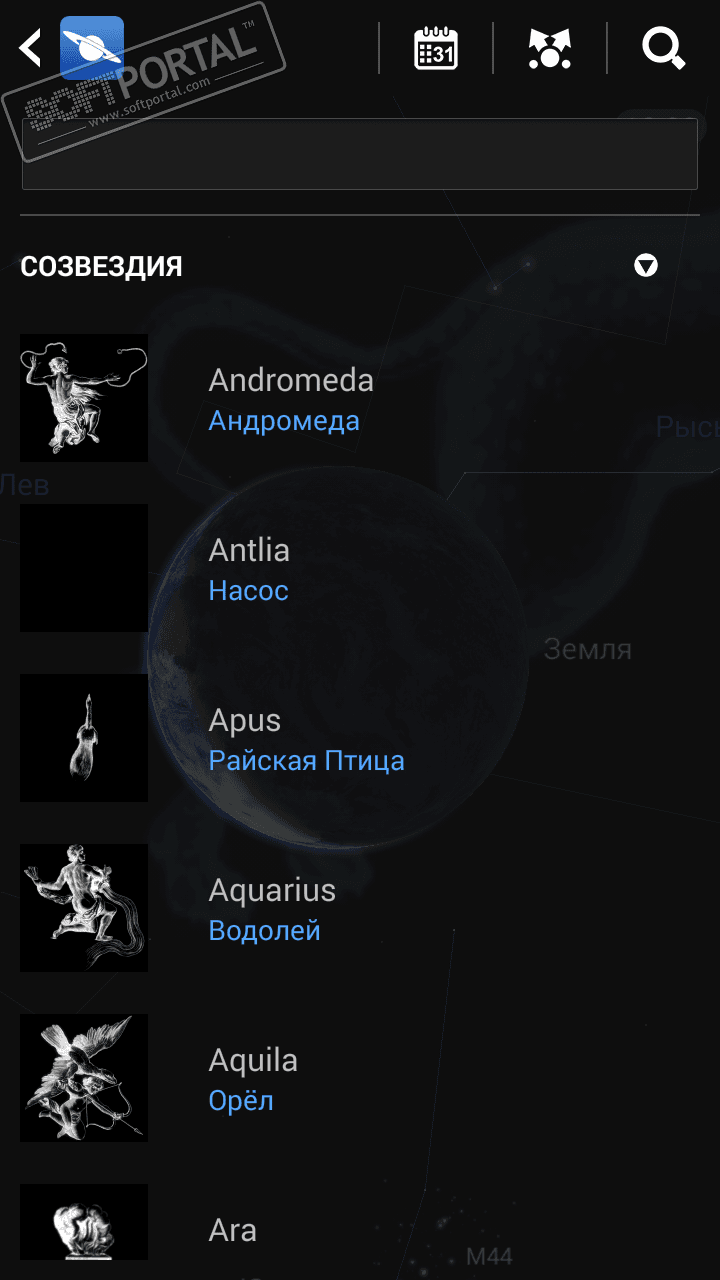Open the calendar date picker
Image resolution: width=720 pixels, height=1280 pixels.
[436, 48]
